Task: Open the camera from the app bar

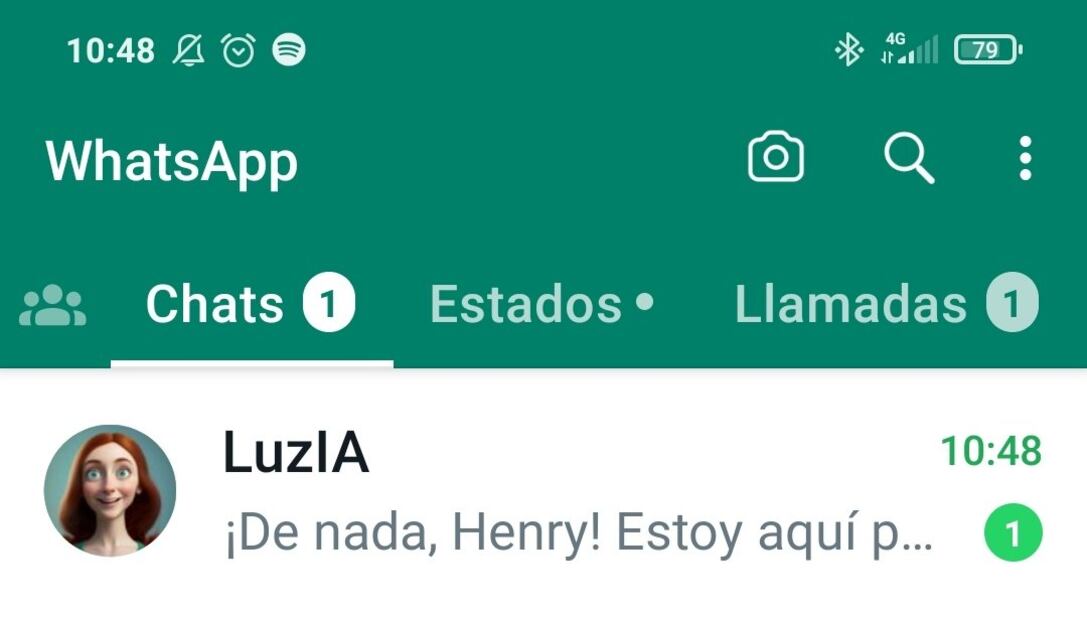Action: coord(775,159)
